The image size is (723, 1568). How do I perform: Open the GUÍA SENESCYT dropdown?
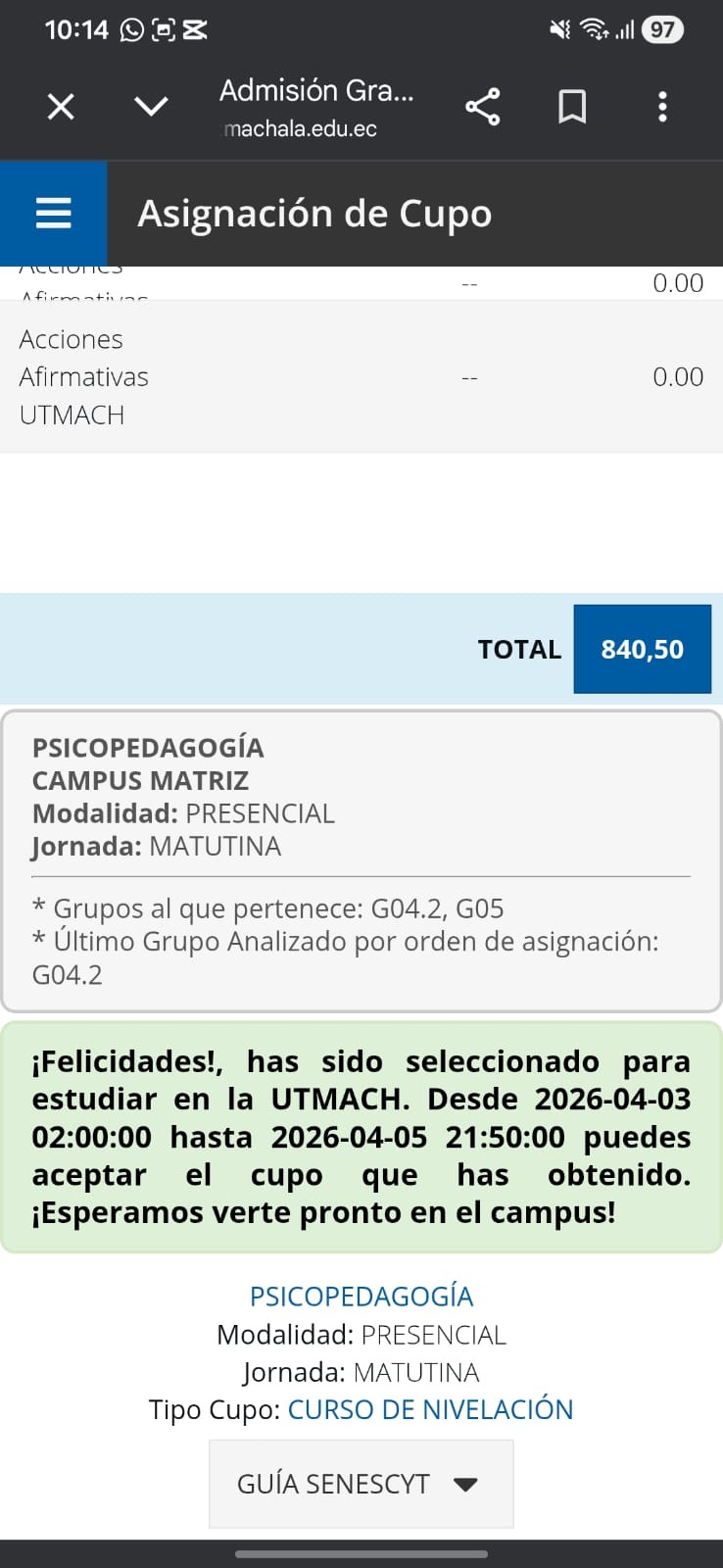[x=361, y=1484]
